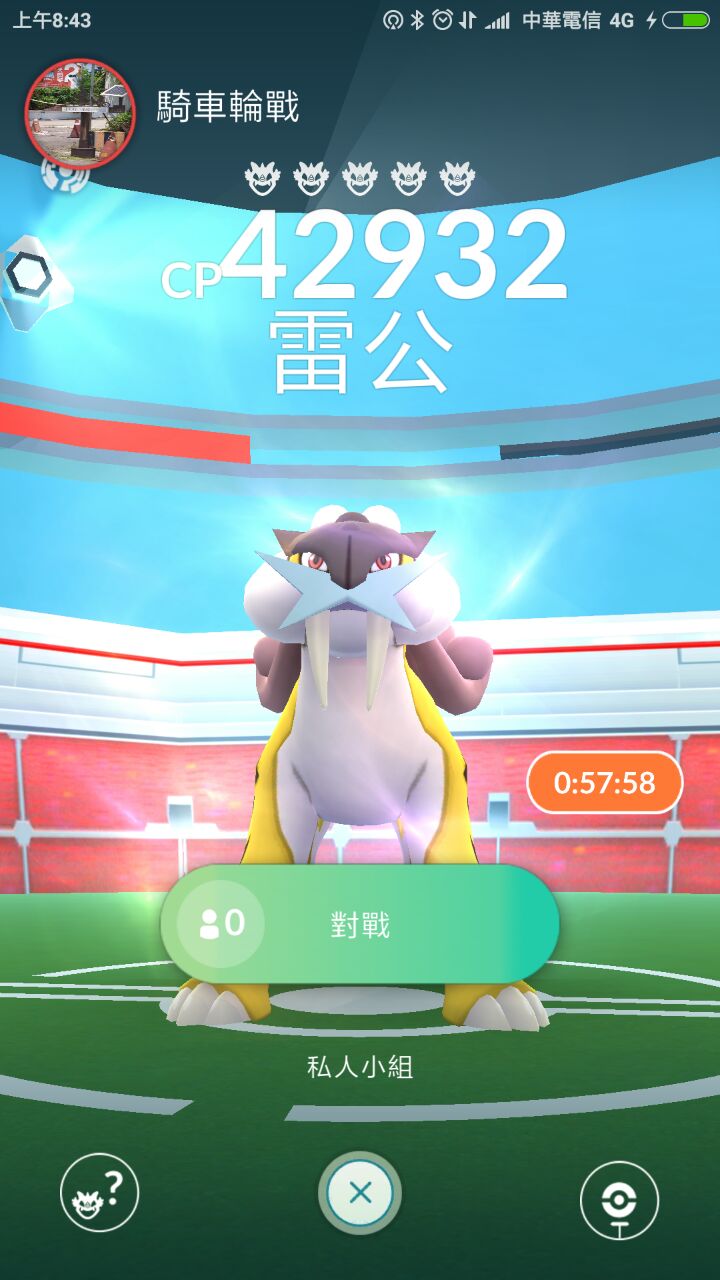Screen dimensions: 720x1280
Task: Select 私人小組 private group
Action: (360, 1067)
